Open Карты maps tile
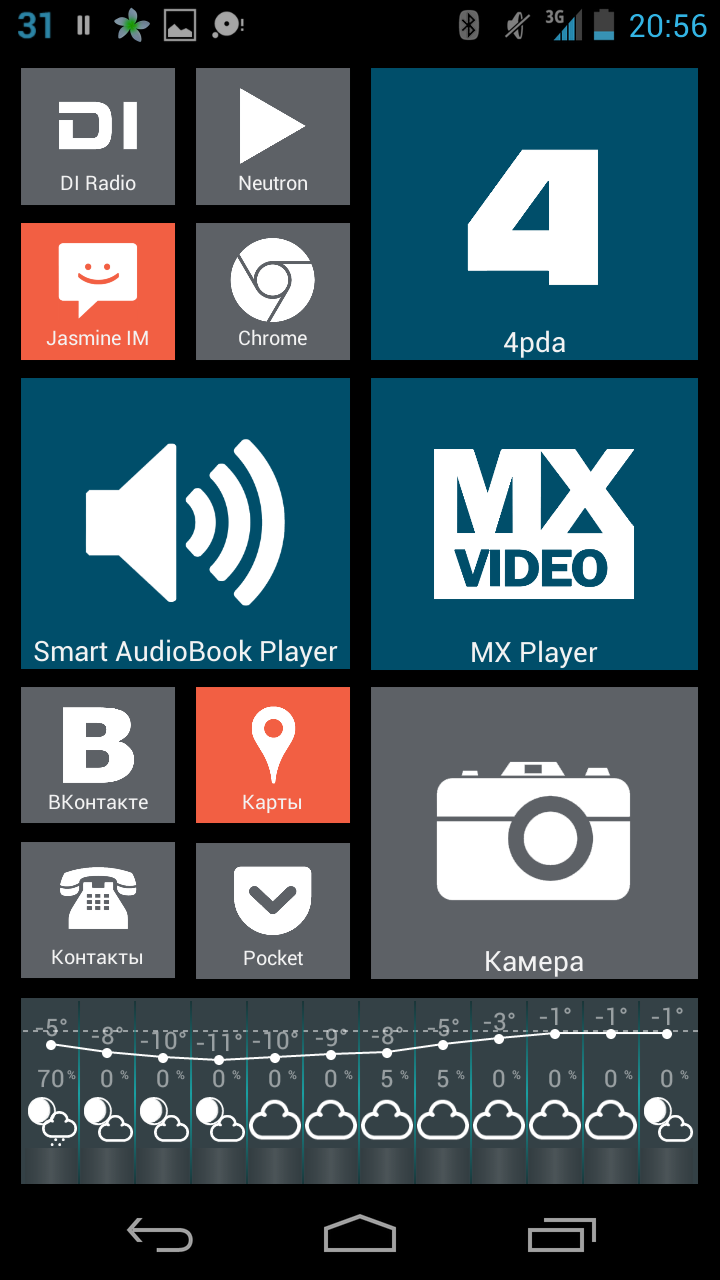The image size is (720, 1280). point(273,755)
